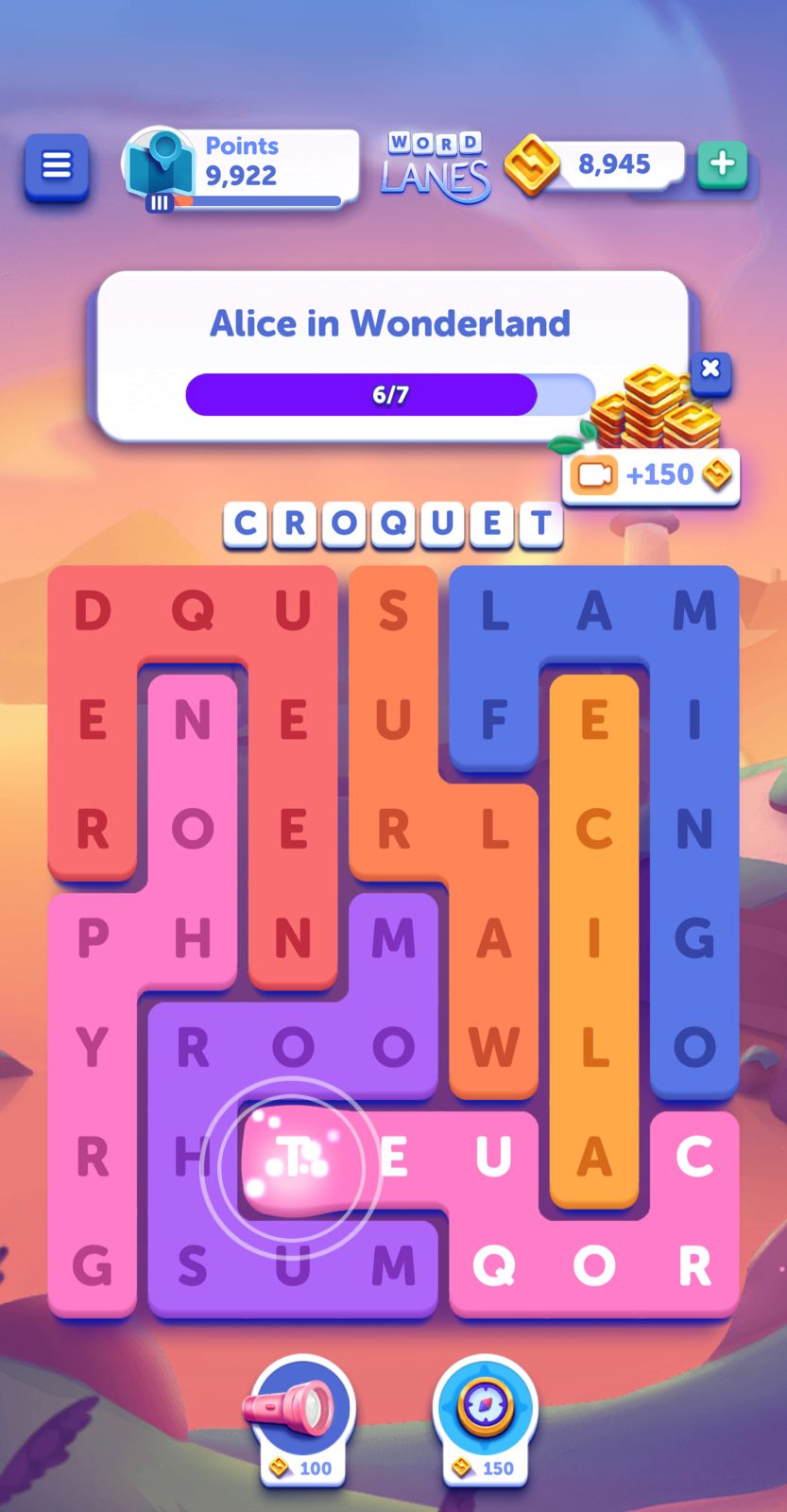The width and height of the screenshot is (787, 1512).
Task: Open the hamburger menu
Action: coord(57,167)
